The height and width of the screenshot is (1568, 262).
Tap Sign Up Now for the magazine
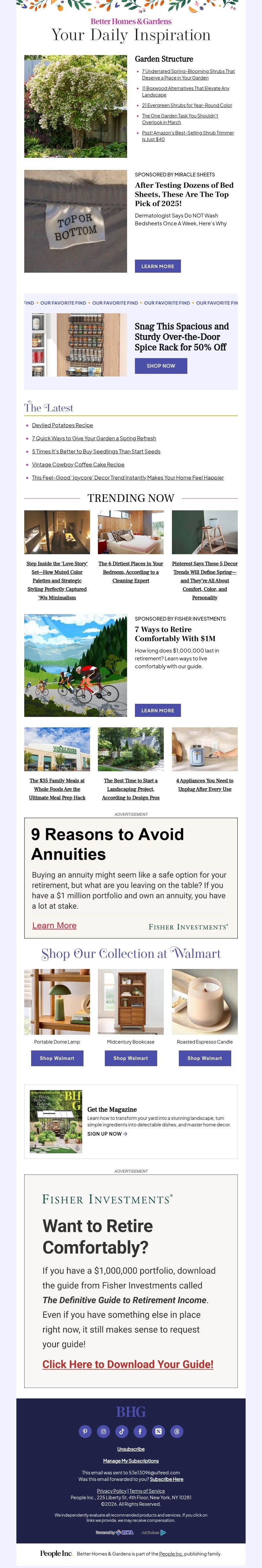click(107, 1134)
